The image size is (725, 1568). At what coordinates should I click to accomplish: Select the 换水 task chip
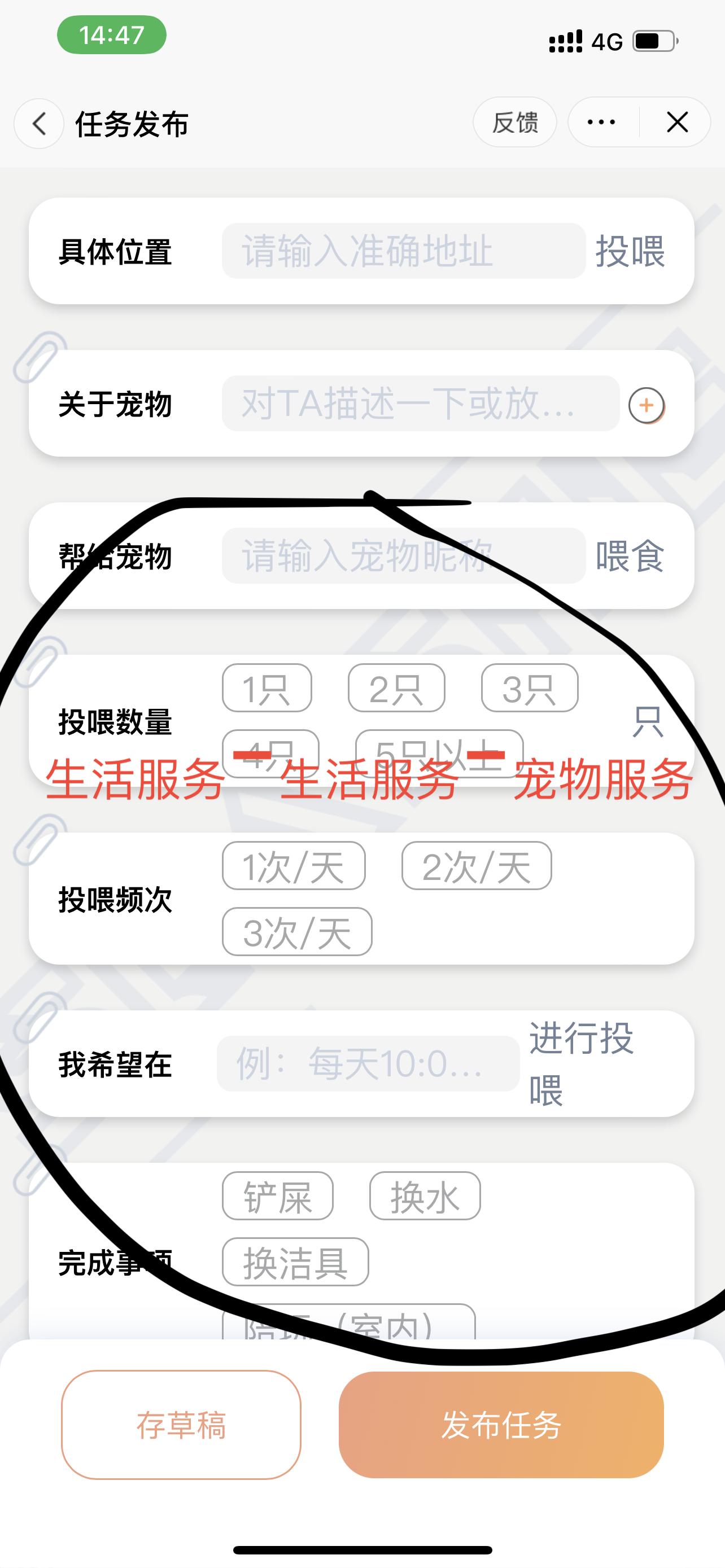424,1195
